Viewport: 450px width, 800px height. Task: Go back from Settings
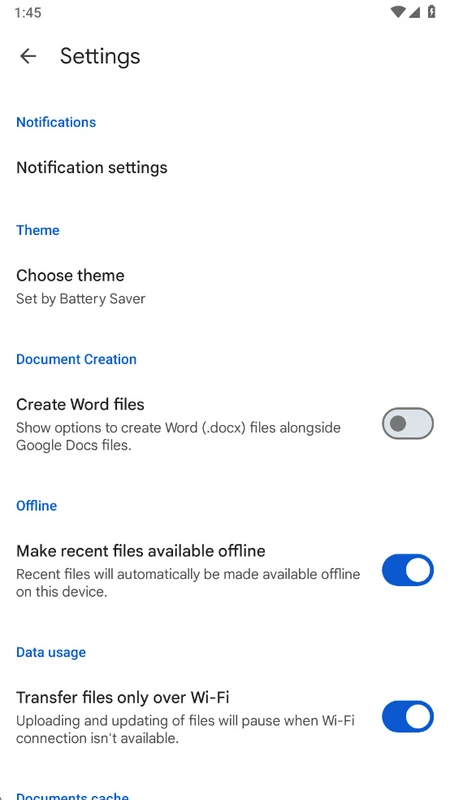[x=28, y=56]
